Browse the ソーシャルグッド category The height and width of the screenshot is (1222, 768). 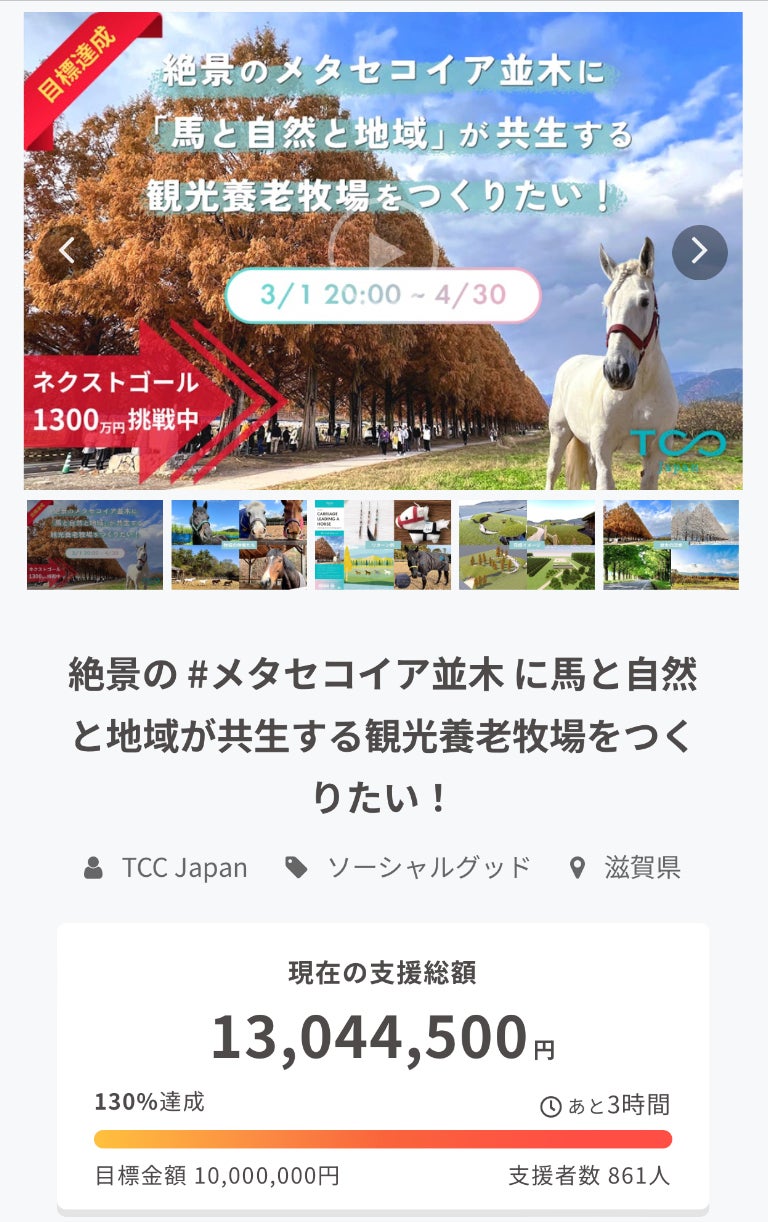tap(429, 867)
